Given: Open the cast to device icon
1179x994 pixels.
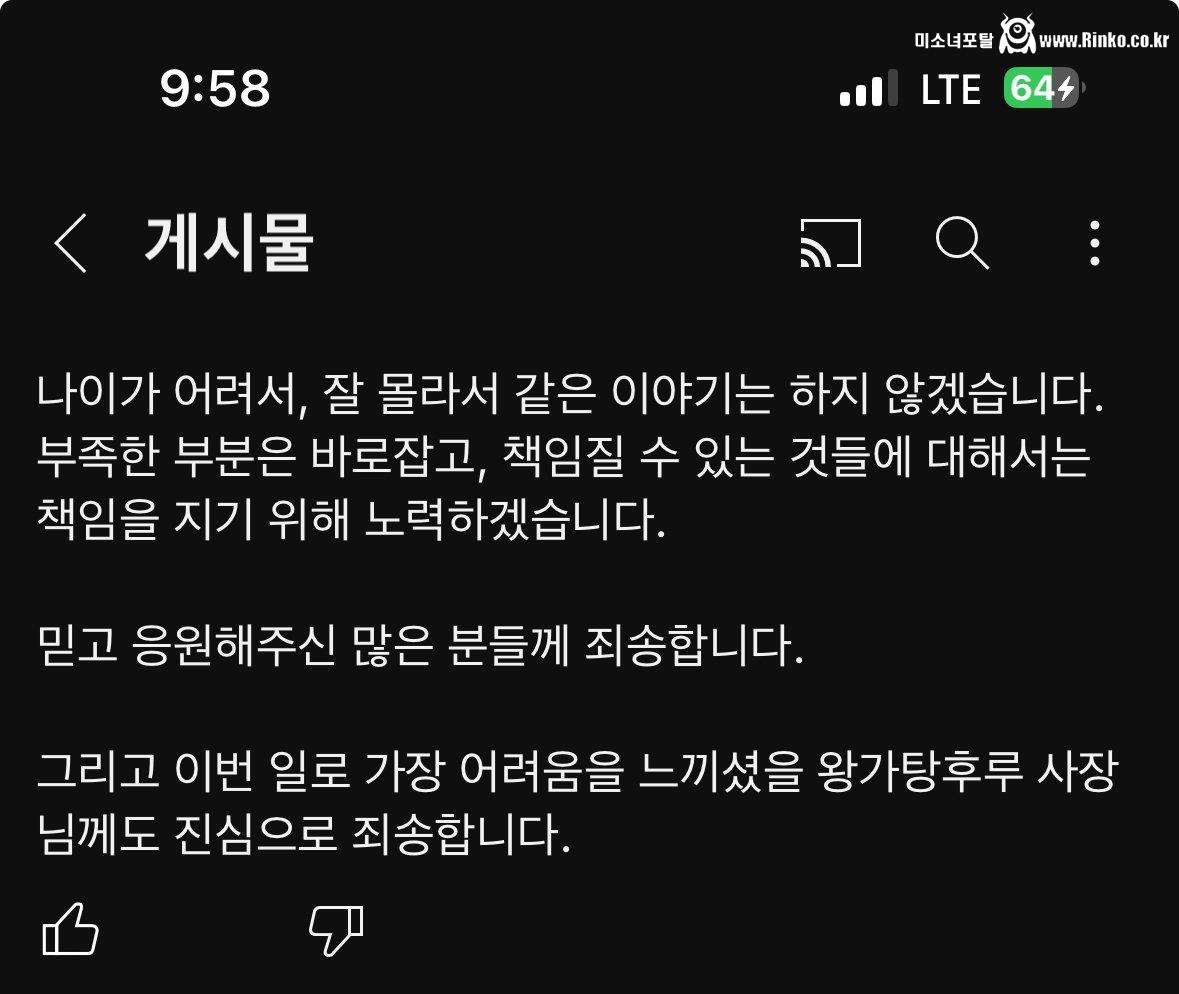Looking at the screenshot, I should [x=830, y=243].
